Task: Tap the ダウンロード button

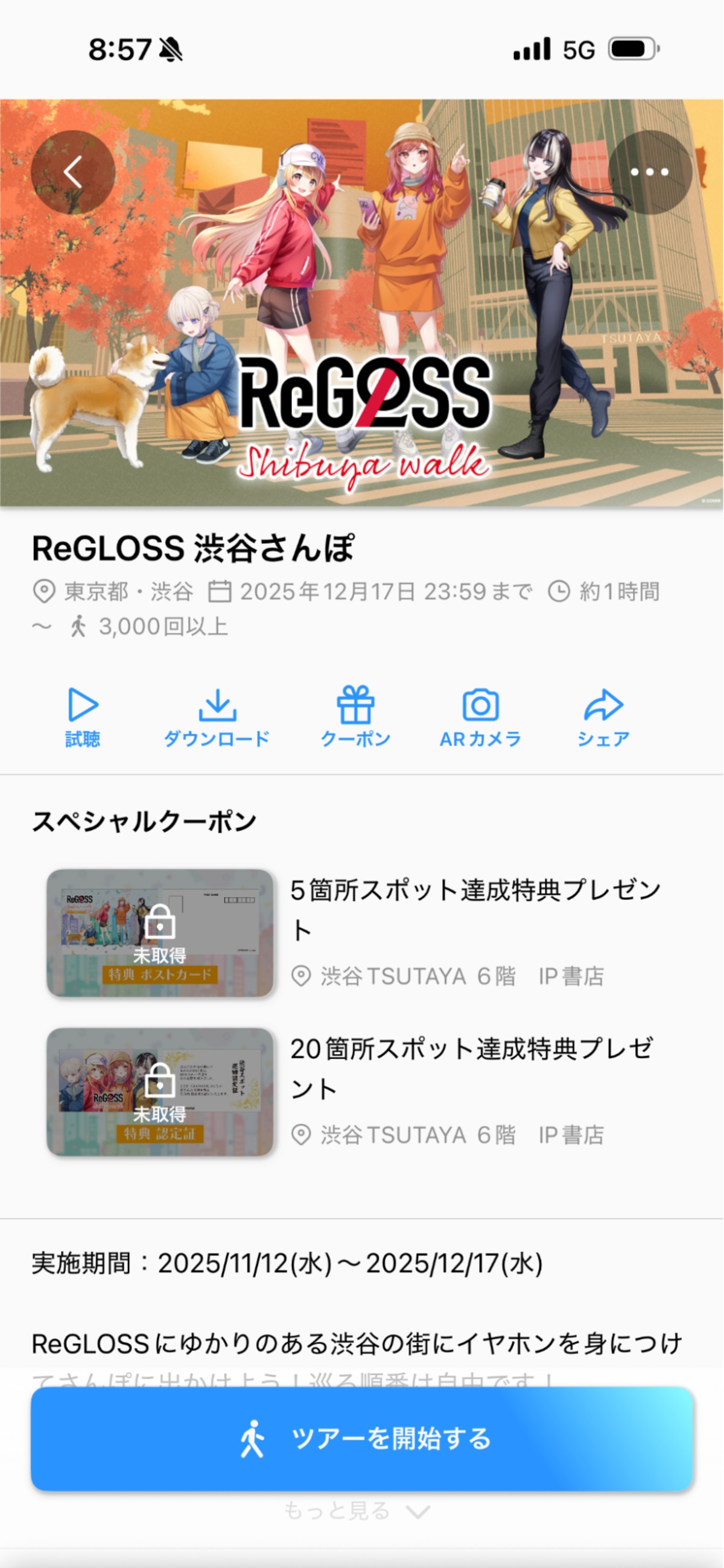Action: tap(217, 718)
